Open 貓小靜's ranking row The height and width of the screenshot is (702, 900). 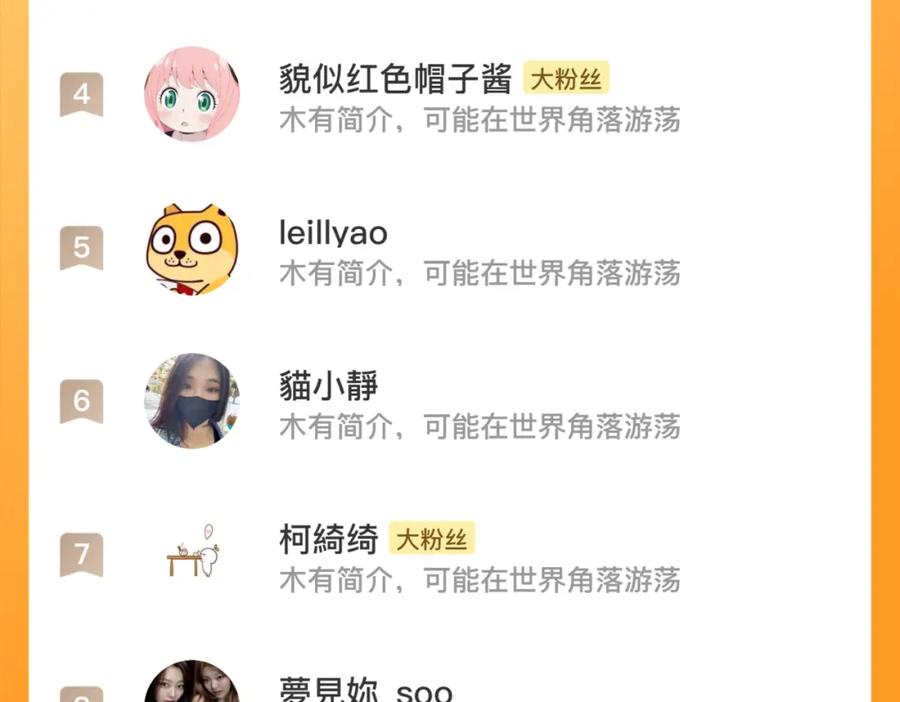(449, 401)
